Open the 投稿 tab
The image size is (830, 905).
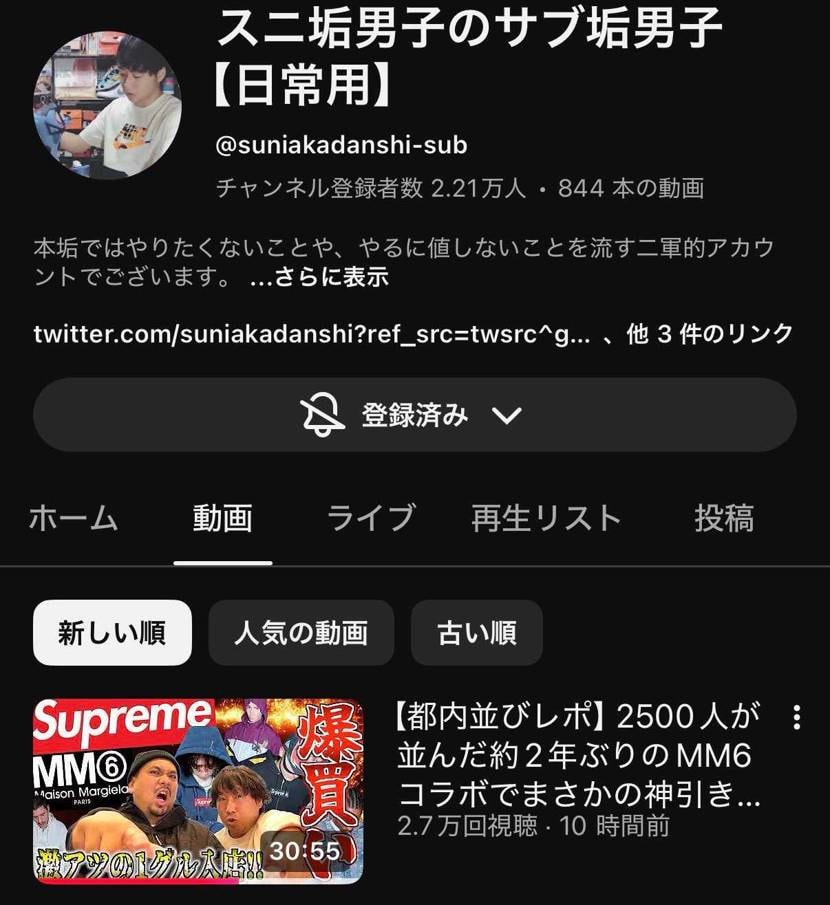[x=723, y=518]
